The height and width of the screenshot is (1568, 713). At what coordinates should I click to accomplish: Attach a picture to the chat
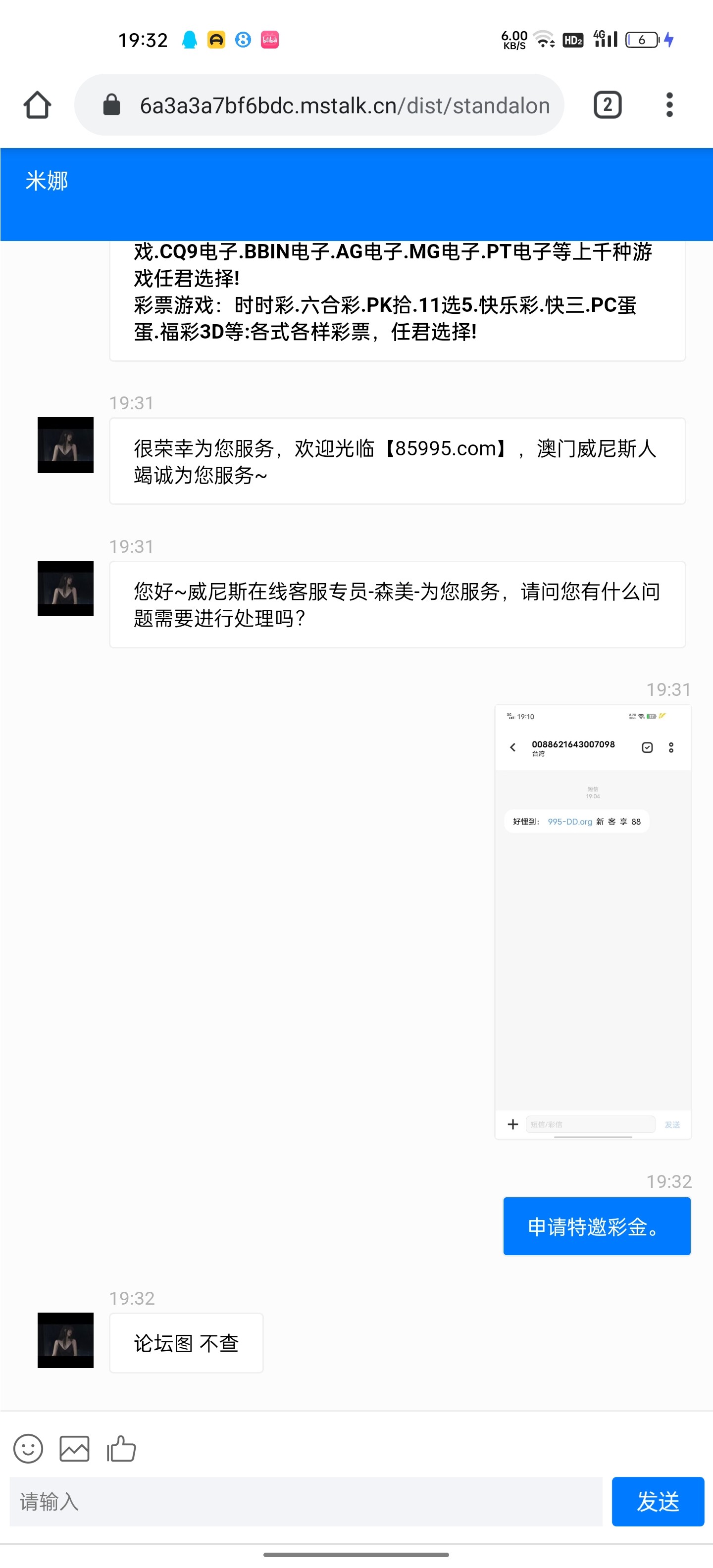tap(74, 1448)
